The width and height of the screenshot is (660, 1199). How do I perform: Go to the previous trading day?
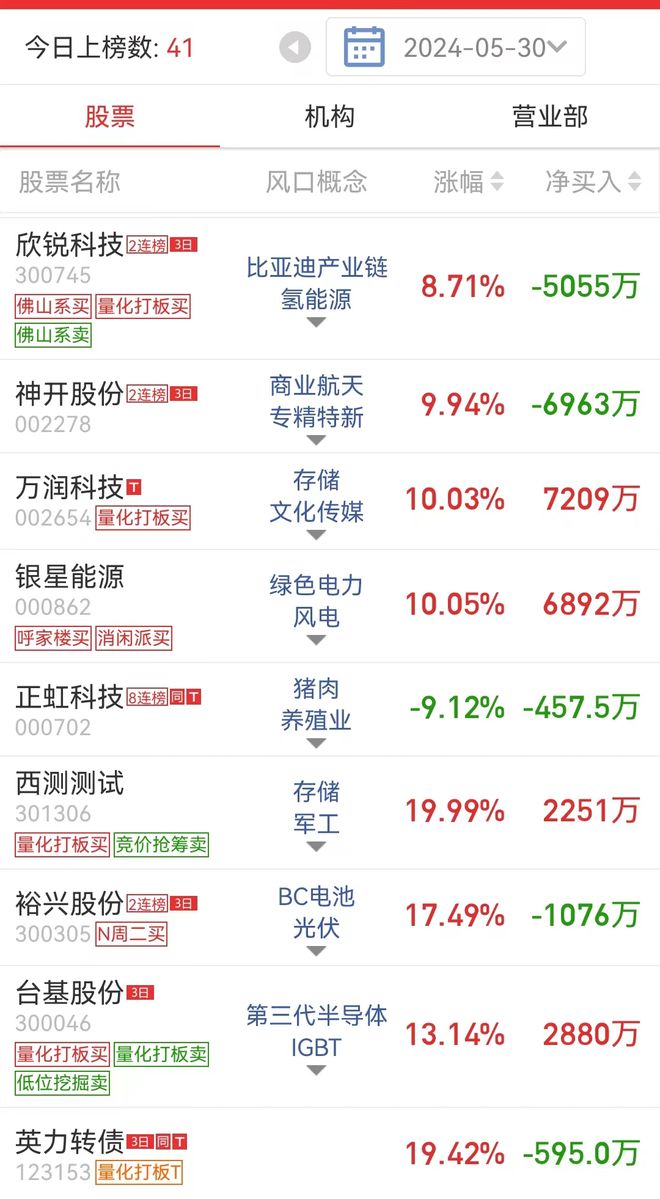295,47
